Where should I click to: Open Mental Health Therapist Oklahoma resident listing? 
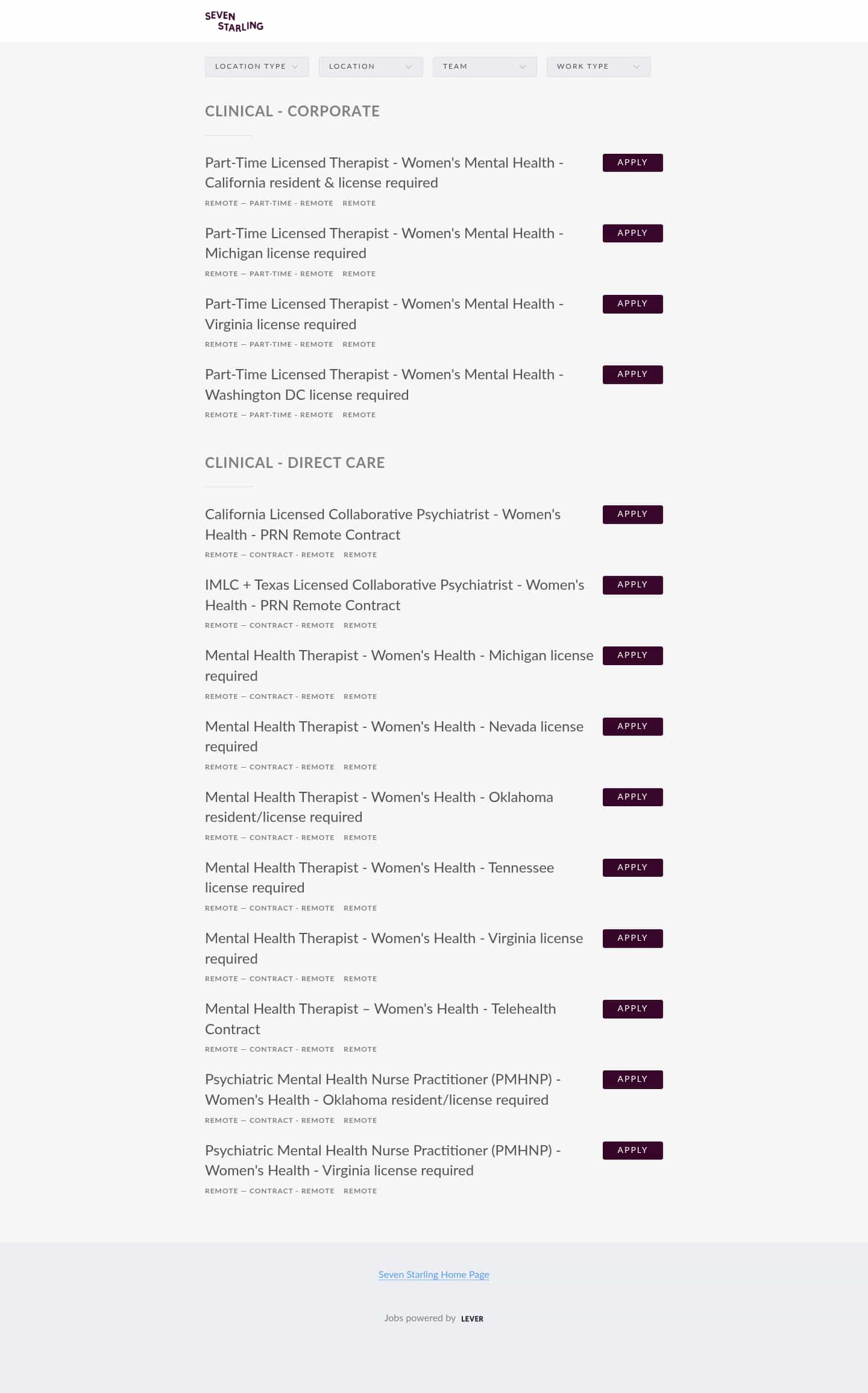(379, 807)
